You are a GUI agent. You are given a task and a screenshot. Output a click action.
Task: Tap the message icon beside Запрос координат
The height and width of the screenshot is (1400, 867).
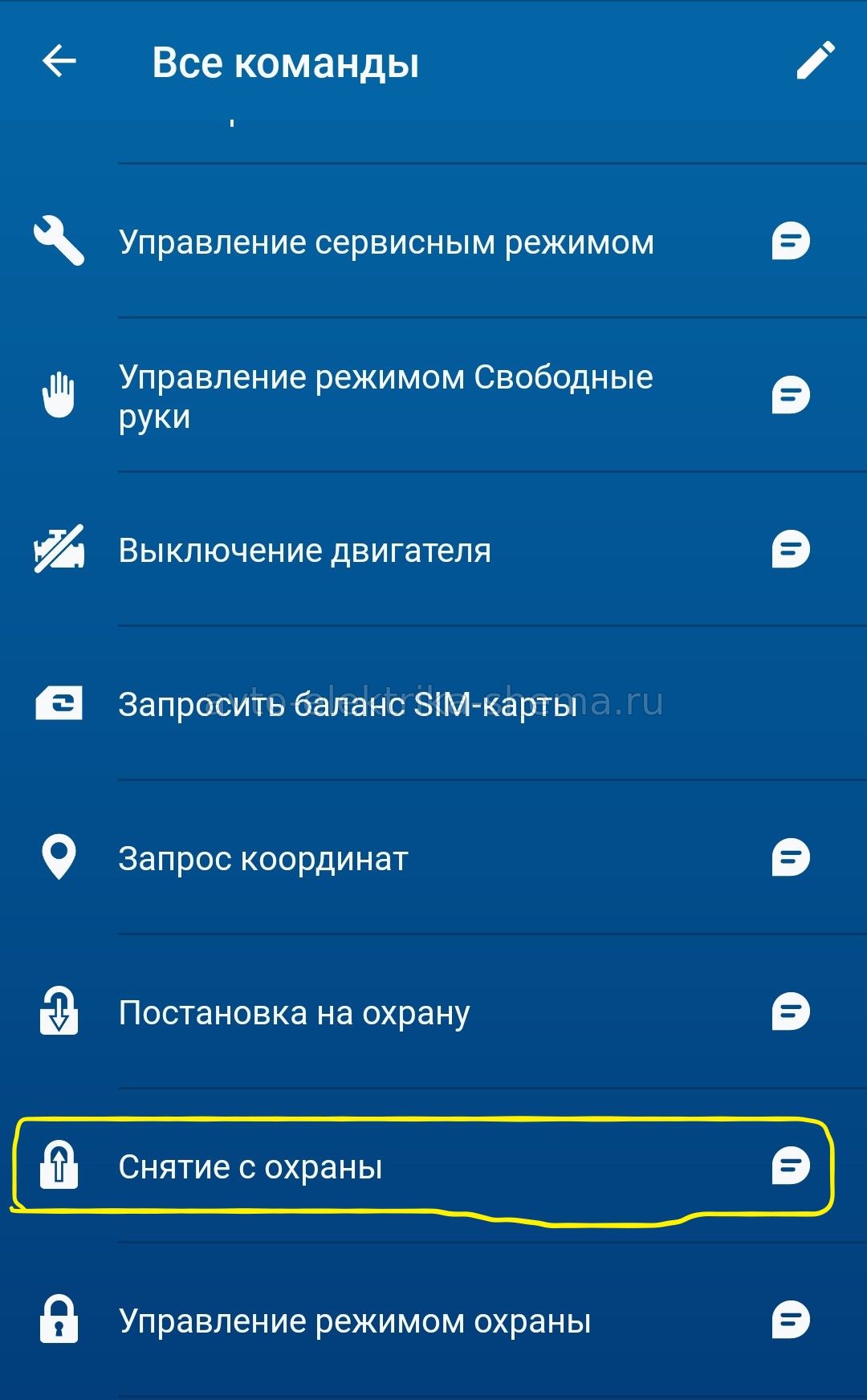tap(791, 858)
